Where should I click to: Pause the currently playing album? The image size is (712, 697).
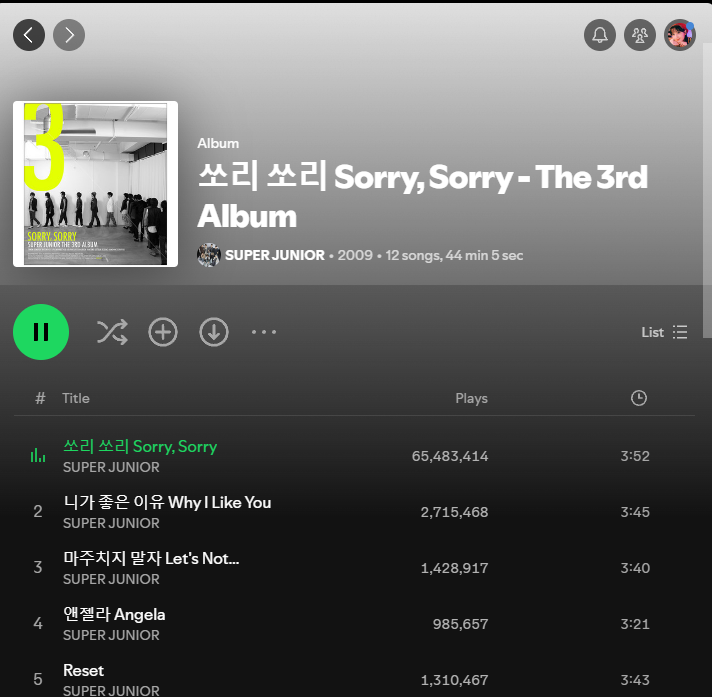coord(41,332)
